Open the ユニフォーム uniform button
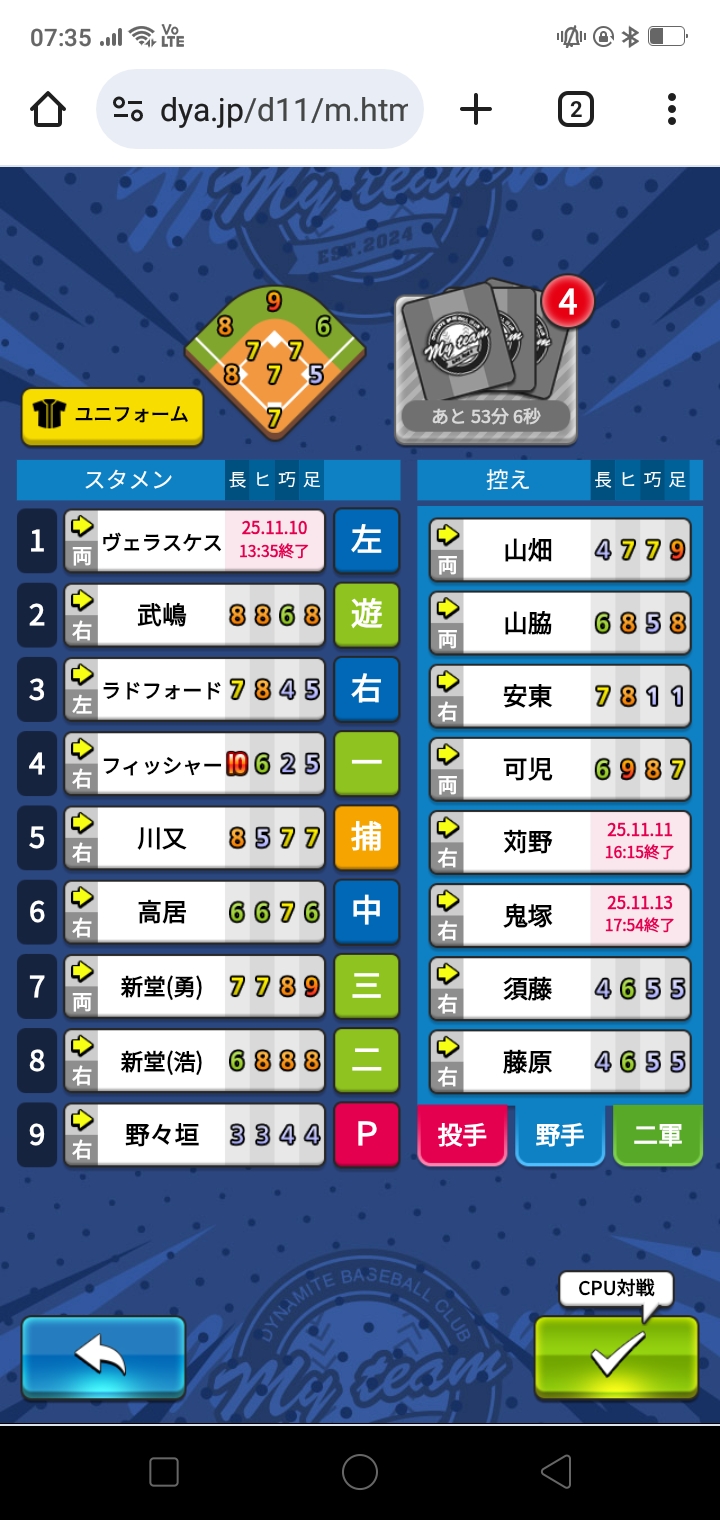The width and height of the screenshot is (720, 1520). (113, 415)
